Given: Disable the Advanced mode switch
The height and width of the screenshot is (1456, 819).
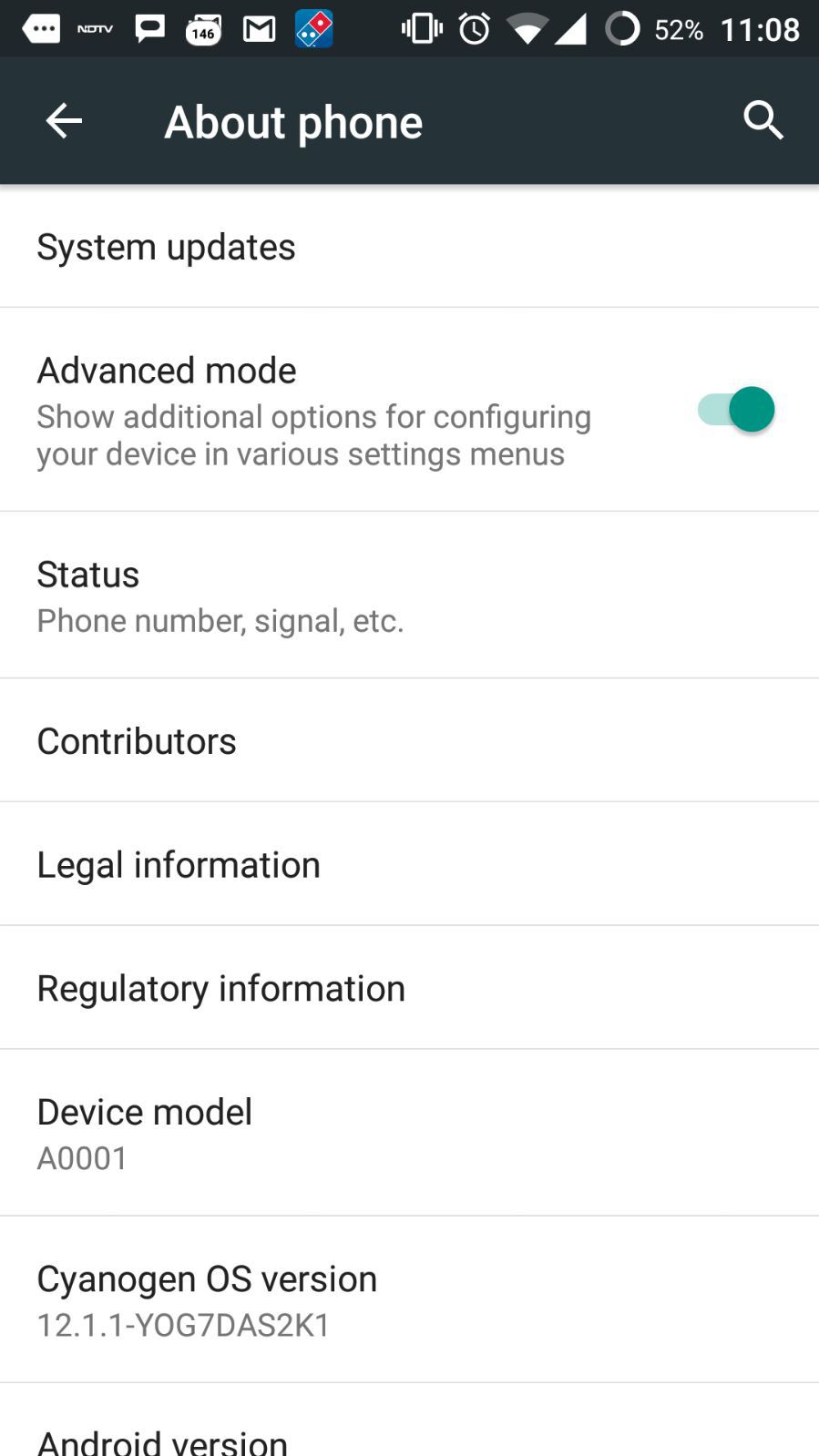Looking at the screenshot, I should coord(736,409).
